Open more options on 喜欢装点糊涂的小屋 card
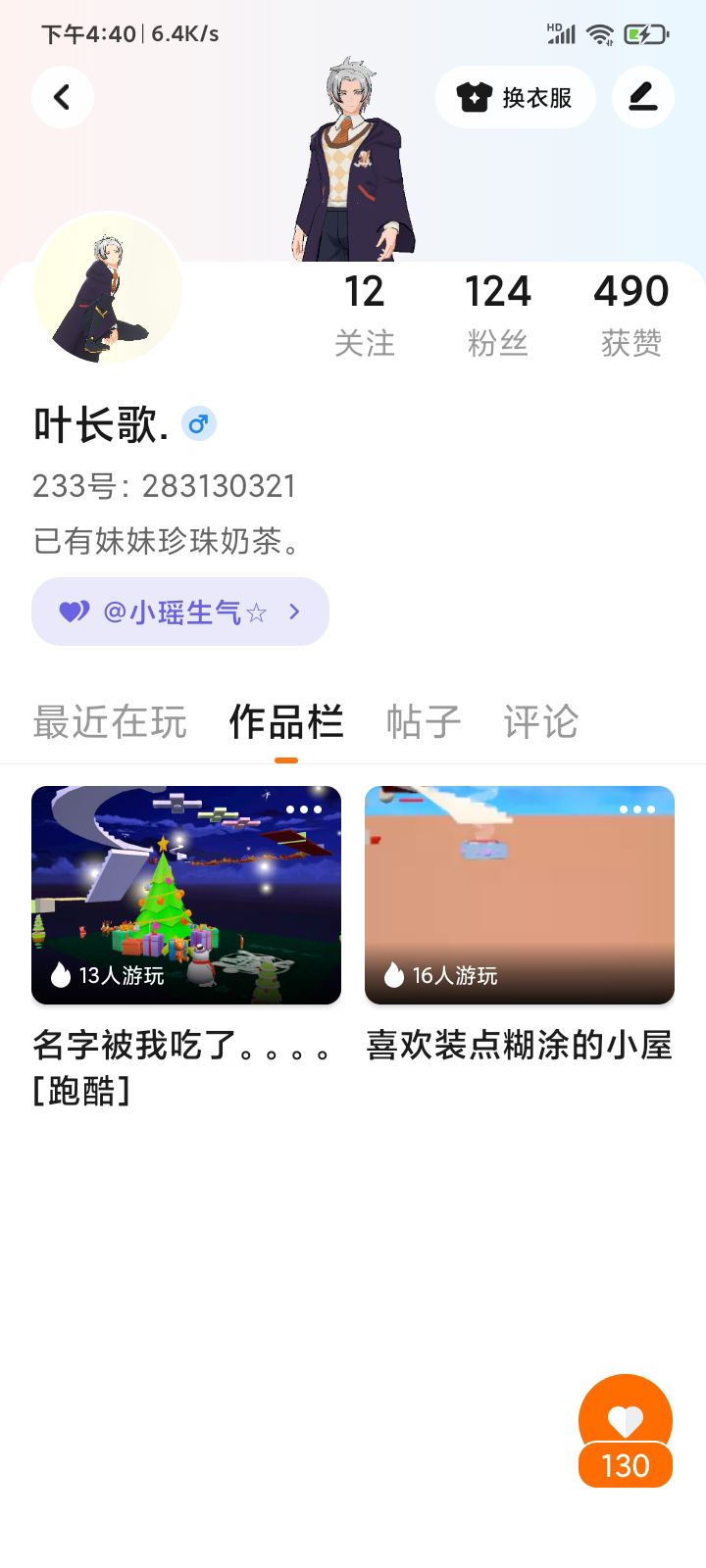This screenshot has width=706, height=1568. coord(637,809)
